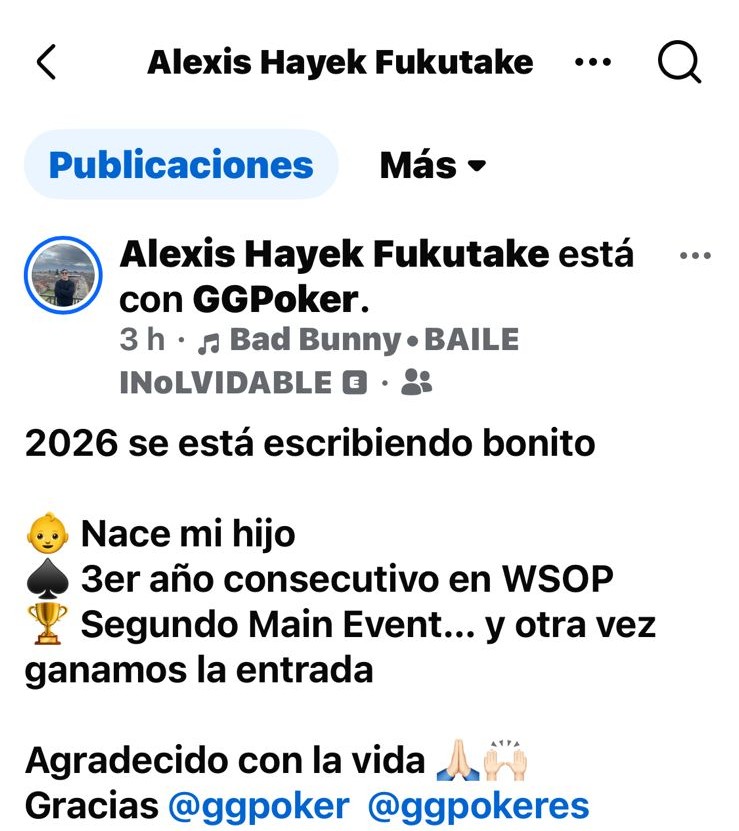
Task: Select the Publicaciones tab
Action: pyautogui.click(x=181, y=165)
